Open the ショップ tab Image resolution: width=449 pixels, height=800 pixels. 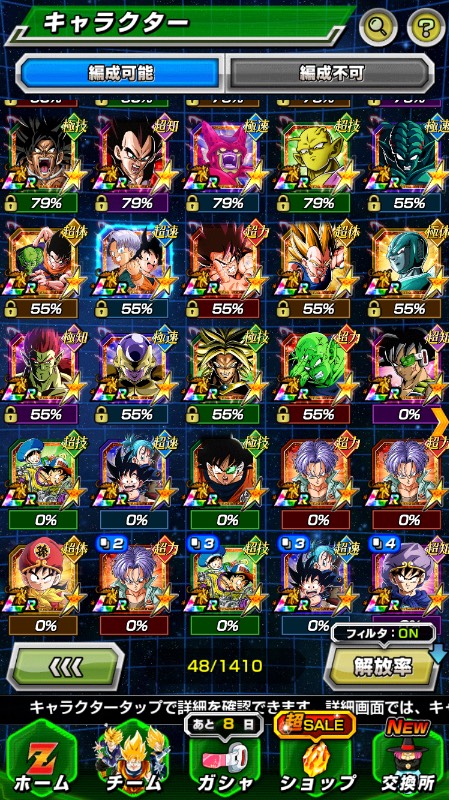316,760
